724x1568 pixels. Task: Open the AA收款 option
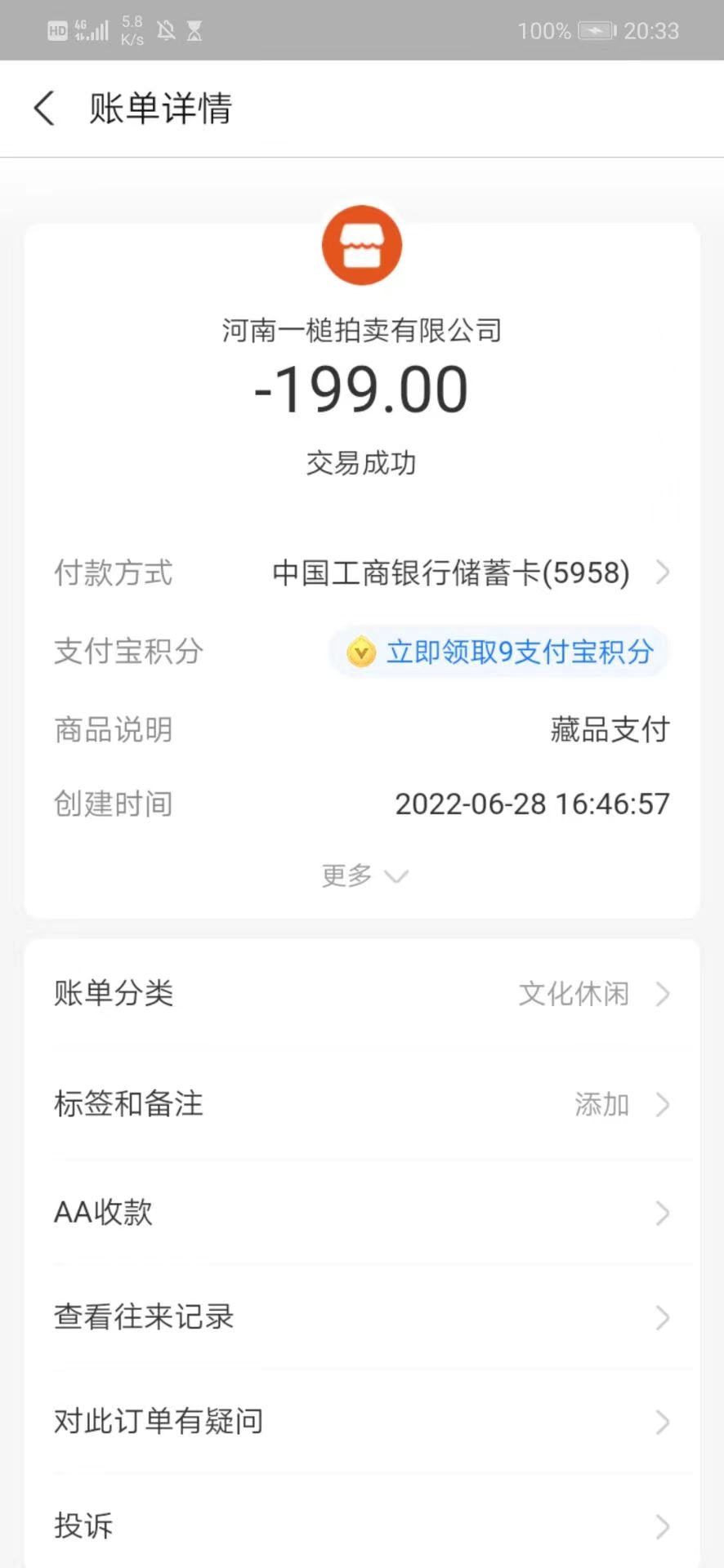(x=362, y=1213)
